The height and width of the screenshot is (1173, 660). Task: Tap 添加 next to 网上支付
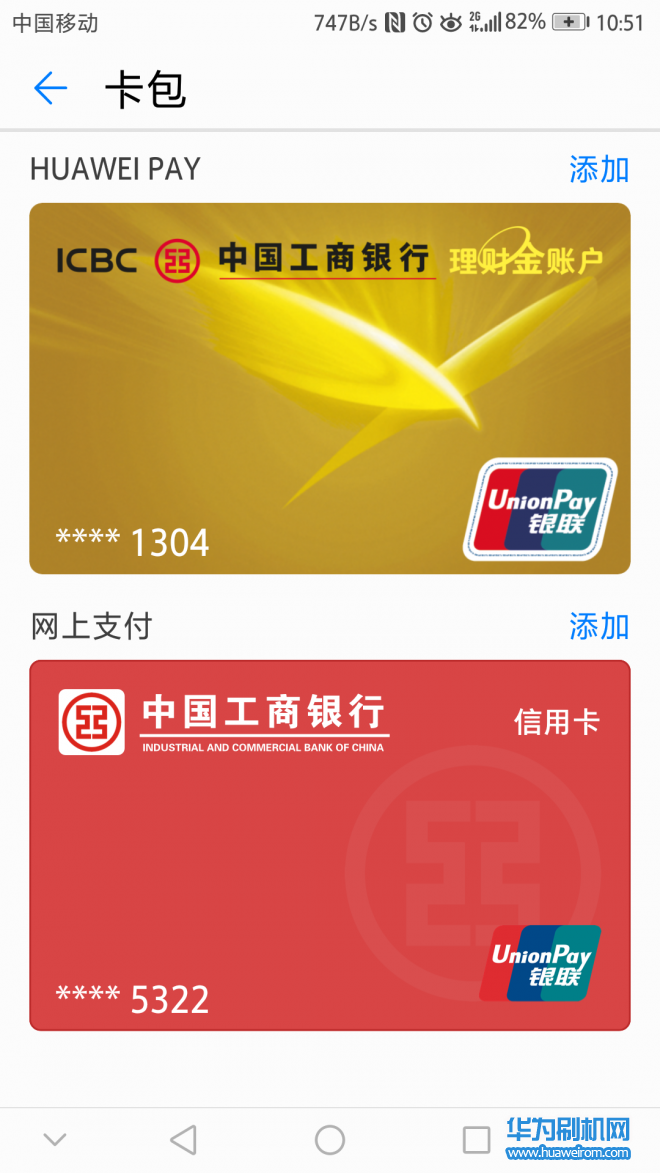(598, 626)
